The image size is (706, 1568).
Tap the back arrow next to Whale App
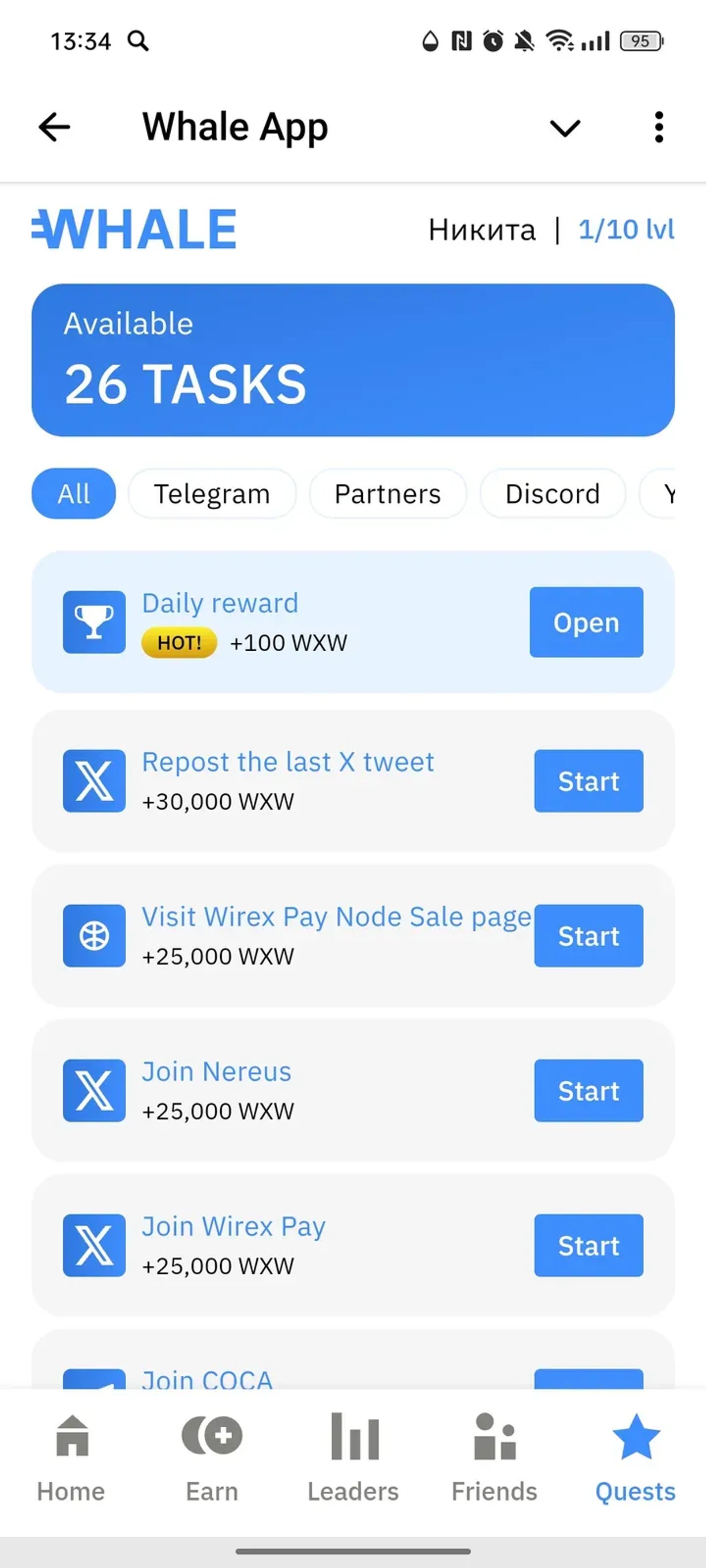54,127
